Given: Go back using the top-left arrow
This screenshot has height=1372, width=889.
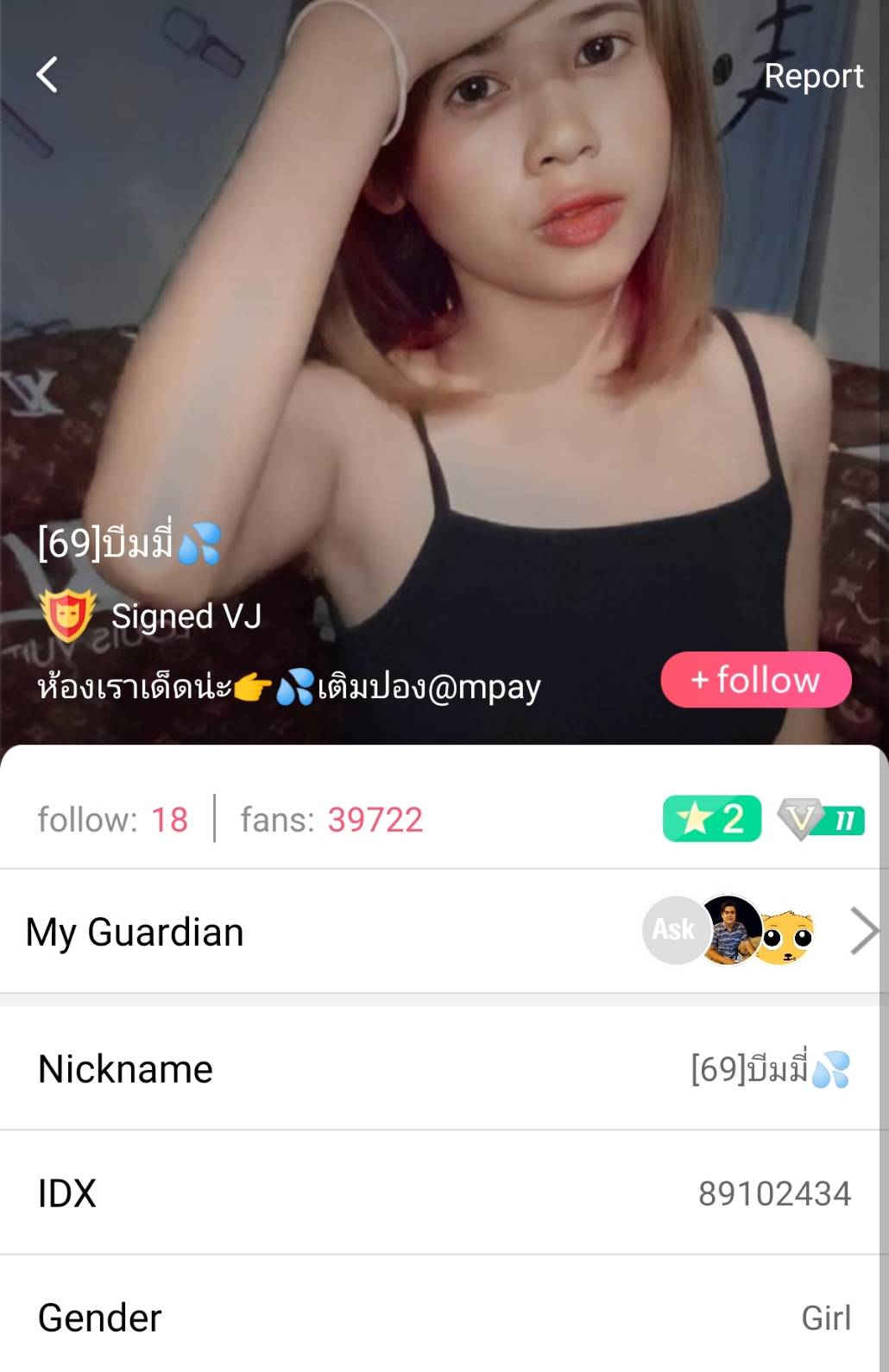Looking at the screenshot, I should 47,75.
